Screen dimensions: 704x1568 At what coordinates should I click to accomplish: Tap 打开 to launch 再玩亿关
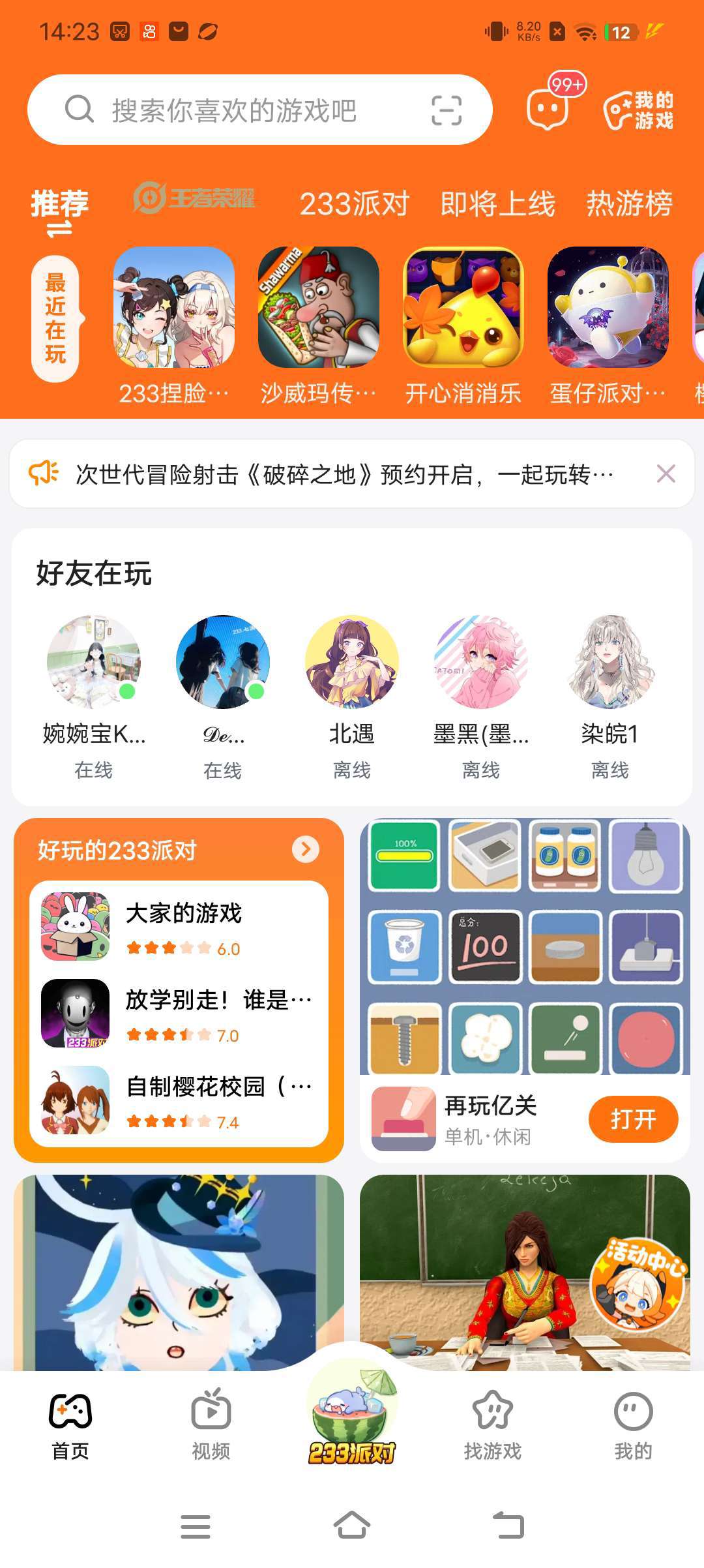click(x=632, y=1119)
